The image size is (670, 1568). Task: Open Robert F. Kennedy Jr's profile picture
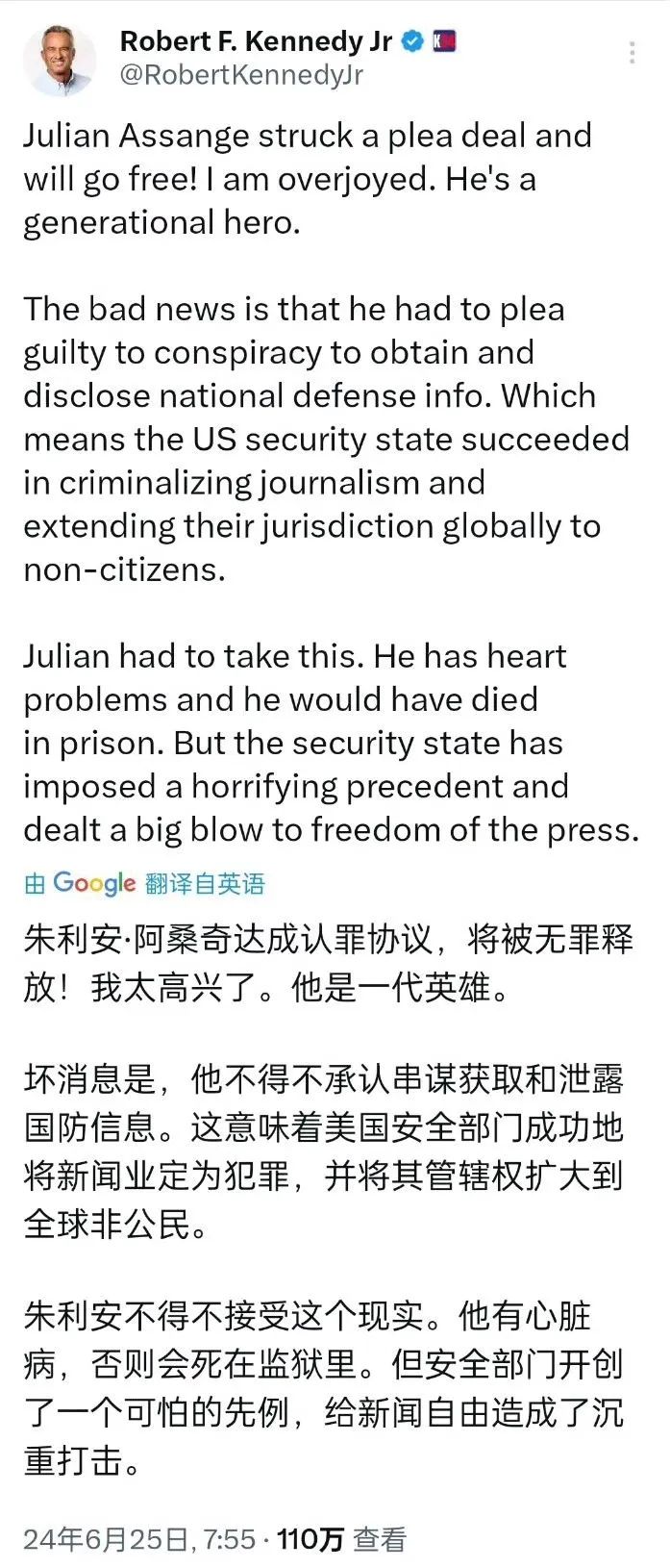60,60
